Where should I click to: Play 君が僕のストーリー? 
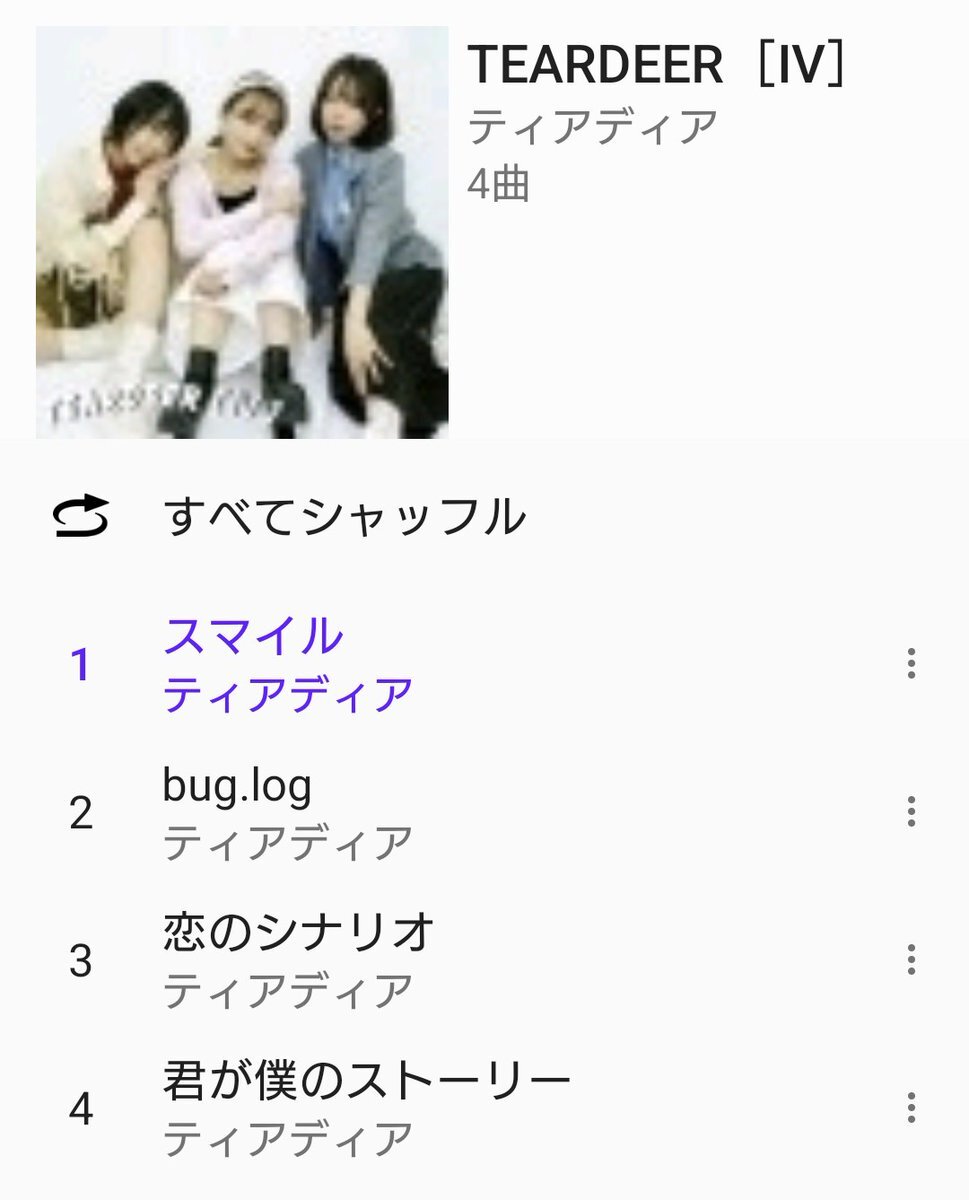[x=366, y=1081]
